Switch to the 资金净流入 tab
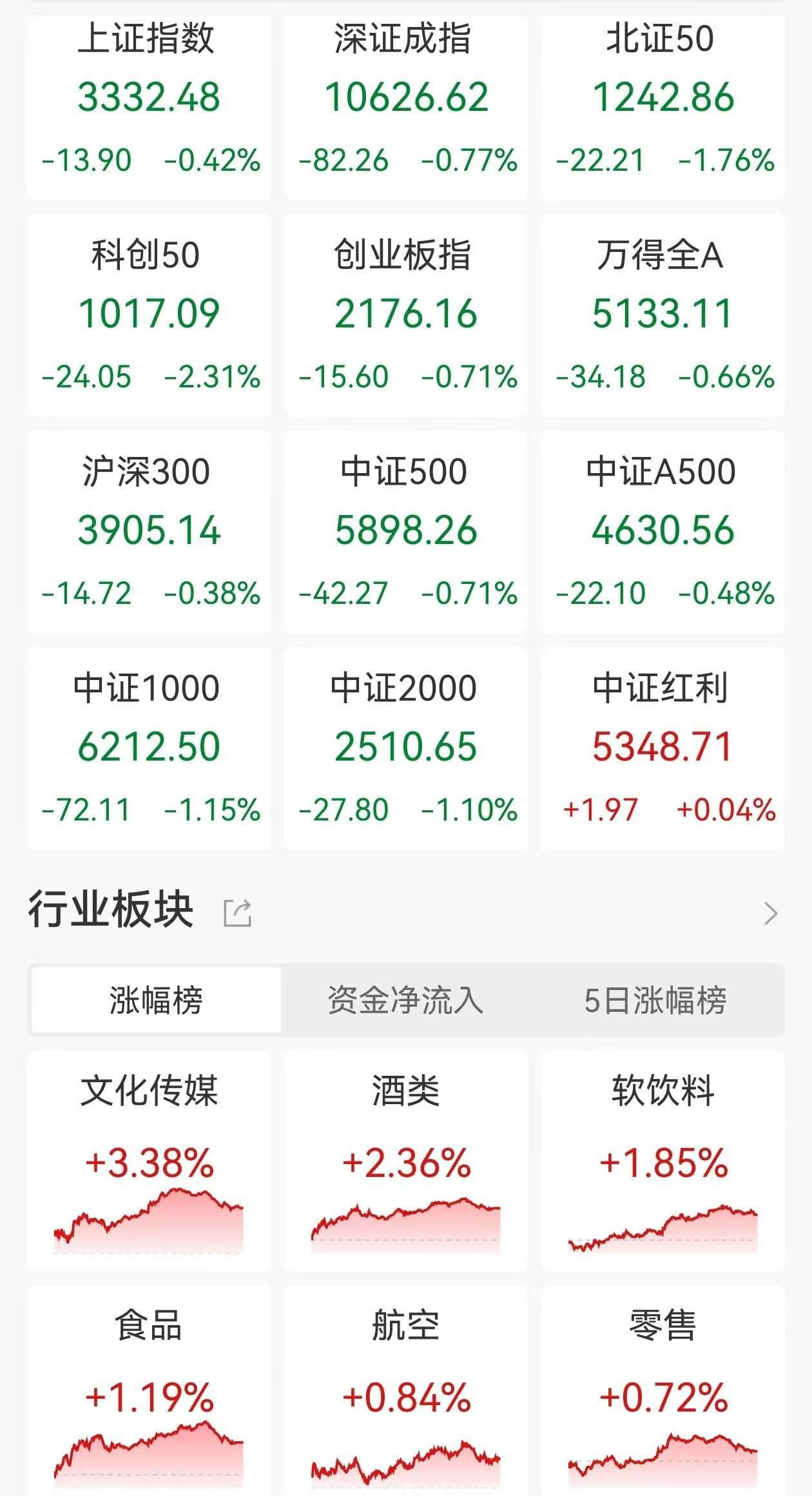This screenshot has width=812, height=1496. tap(405, 1000)
